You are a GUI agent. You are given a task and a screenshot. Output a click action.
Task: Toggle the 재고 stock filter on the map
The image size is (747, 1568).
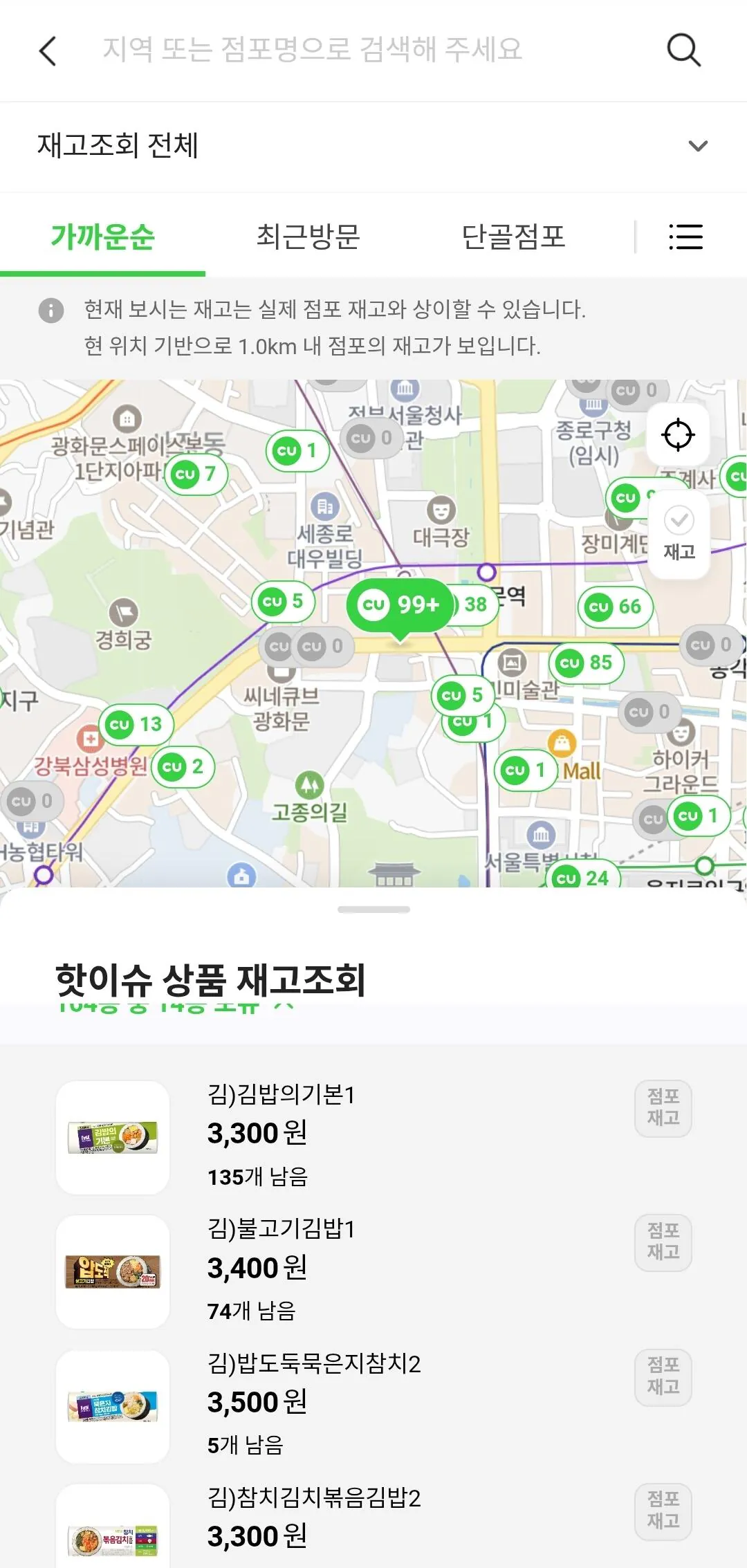[x=679, y=533]
